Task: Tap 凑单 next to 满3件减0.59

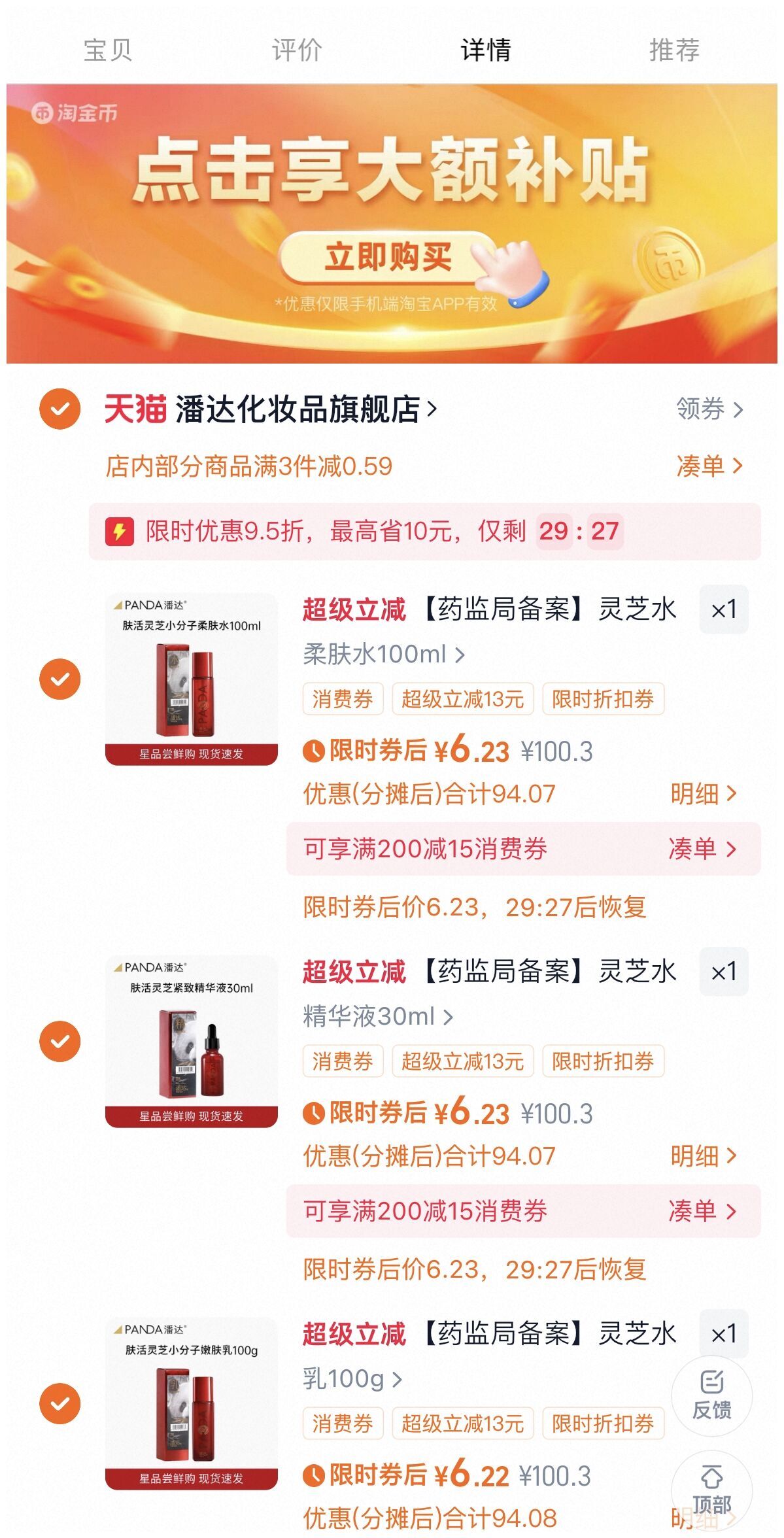Action: [x=709, y=466]
